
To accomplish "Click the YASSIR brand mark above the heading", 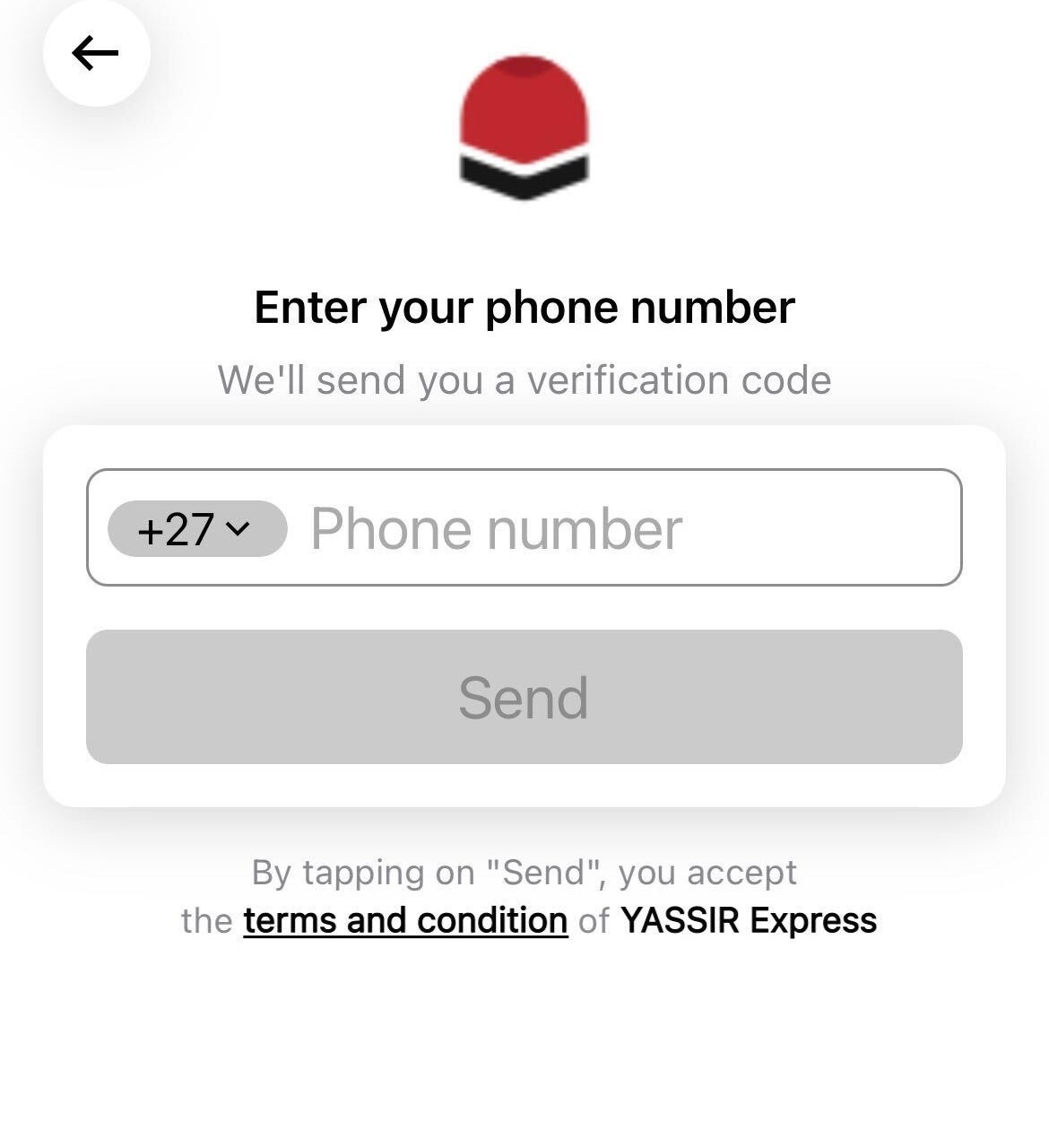I will pos(523,126).
